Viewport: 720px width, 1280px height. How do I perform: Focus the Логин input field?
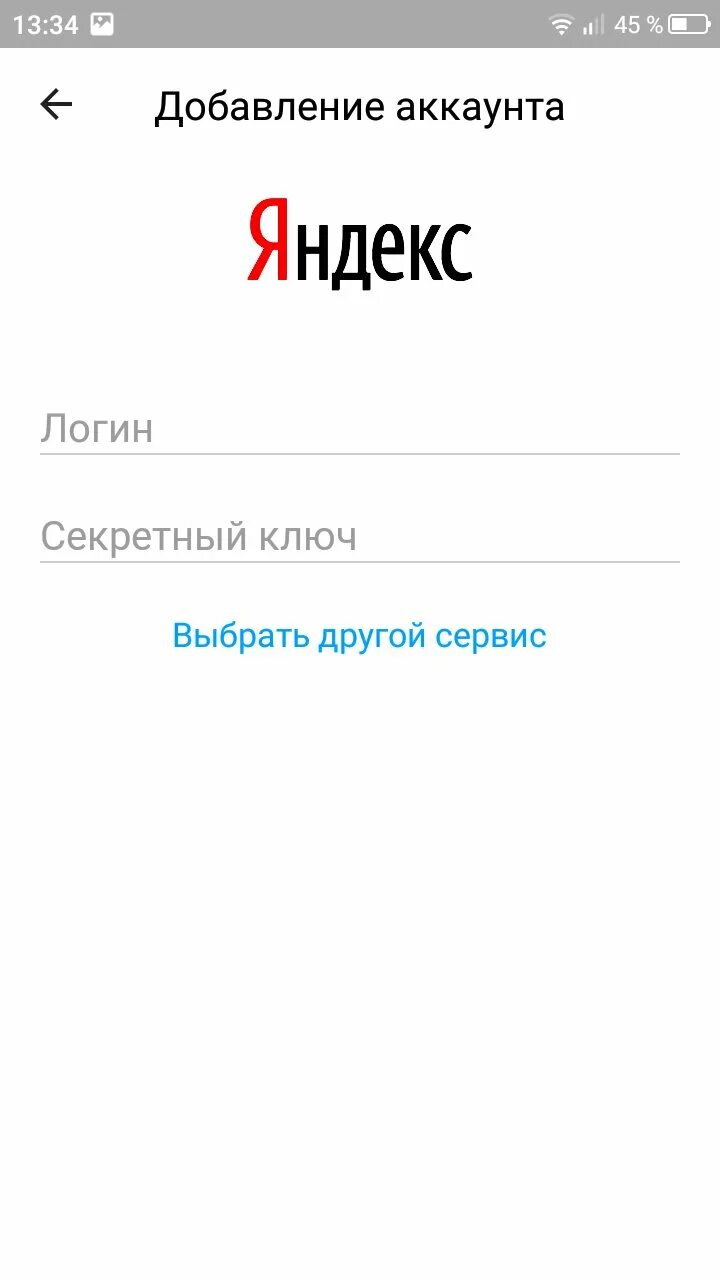click(x=360, y=429)
